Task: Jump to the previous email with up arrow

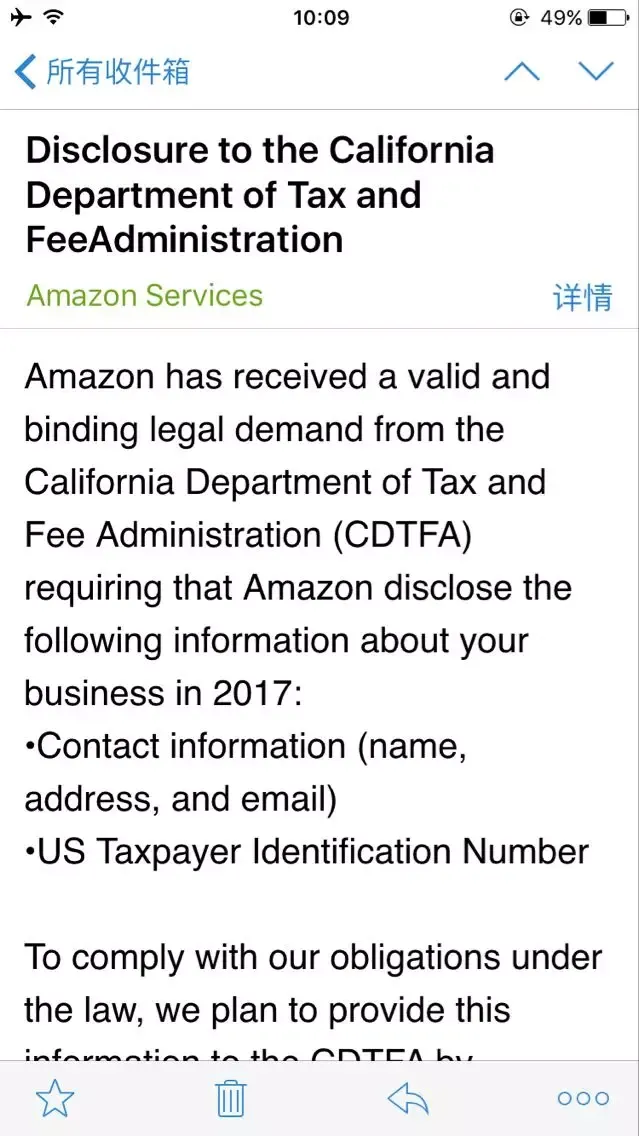Action: coord(522,71)
